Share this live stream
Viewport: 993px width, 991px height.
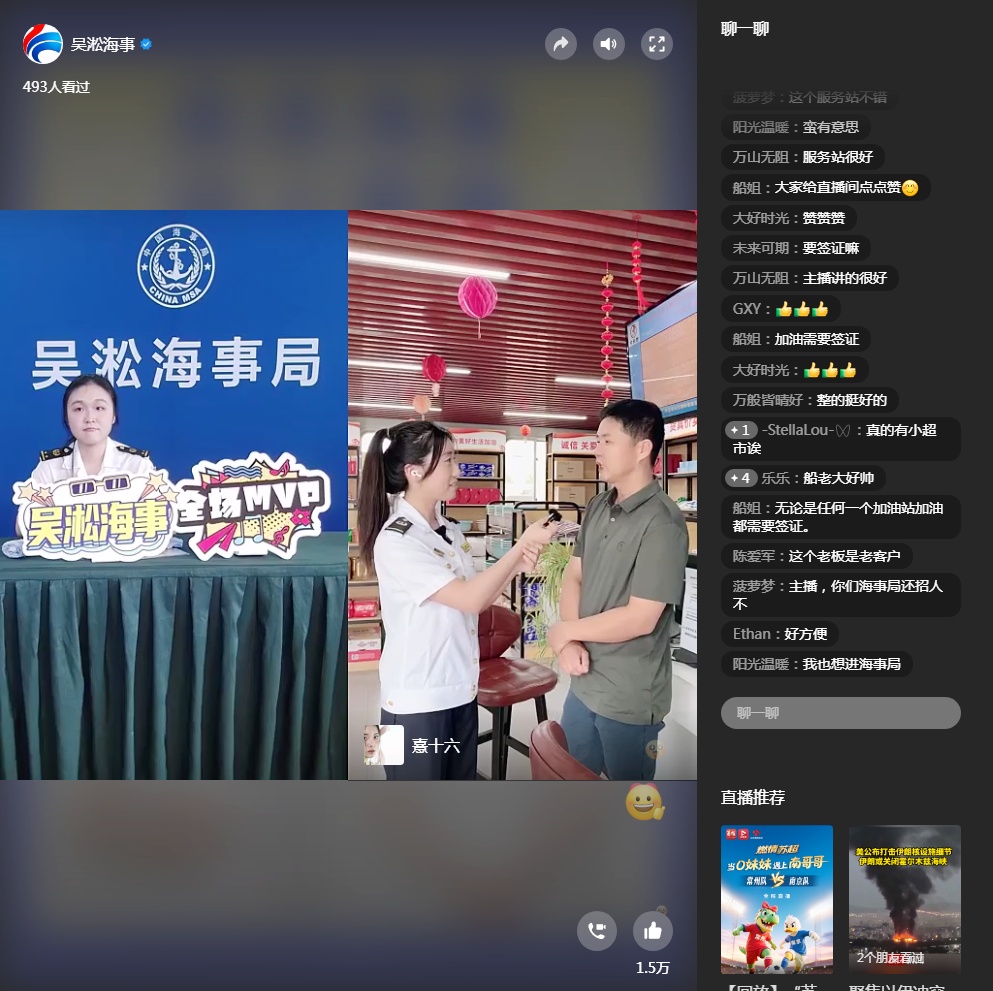tap(561, 44)
